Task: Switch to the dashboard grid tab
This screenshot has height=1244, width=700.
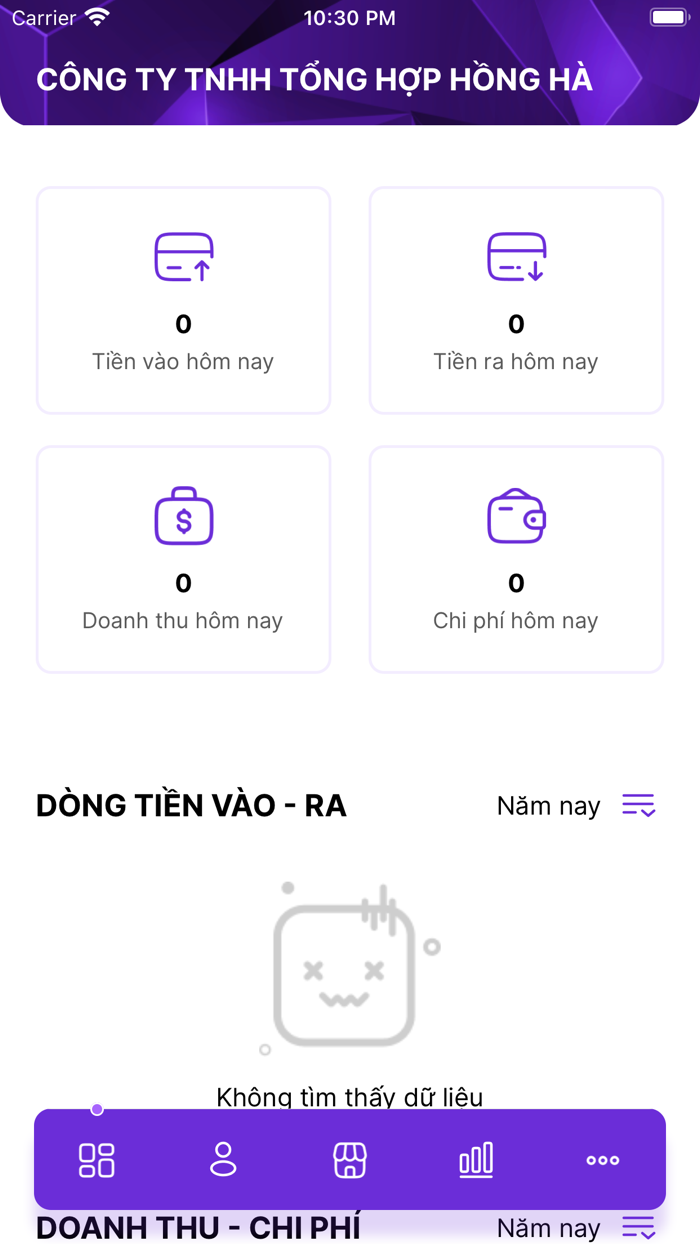Action: [x=97, y=1160]
